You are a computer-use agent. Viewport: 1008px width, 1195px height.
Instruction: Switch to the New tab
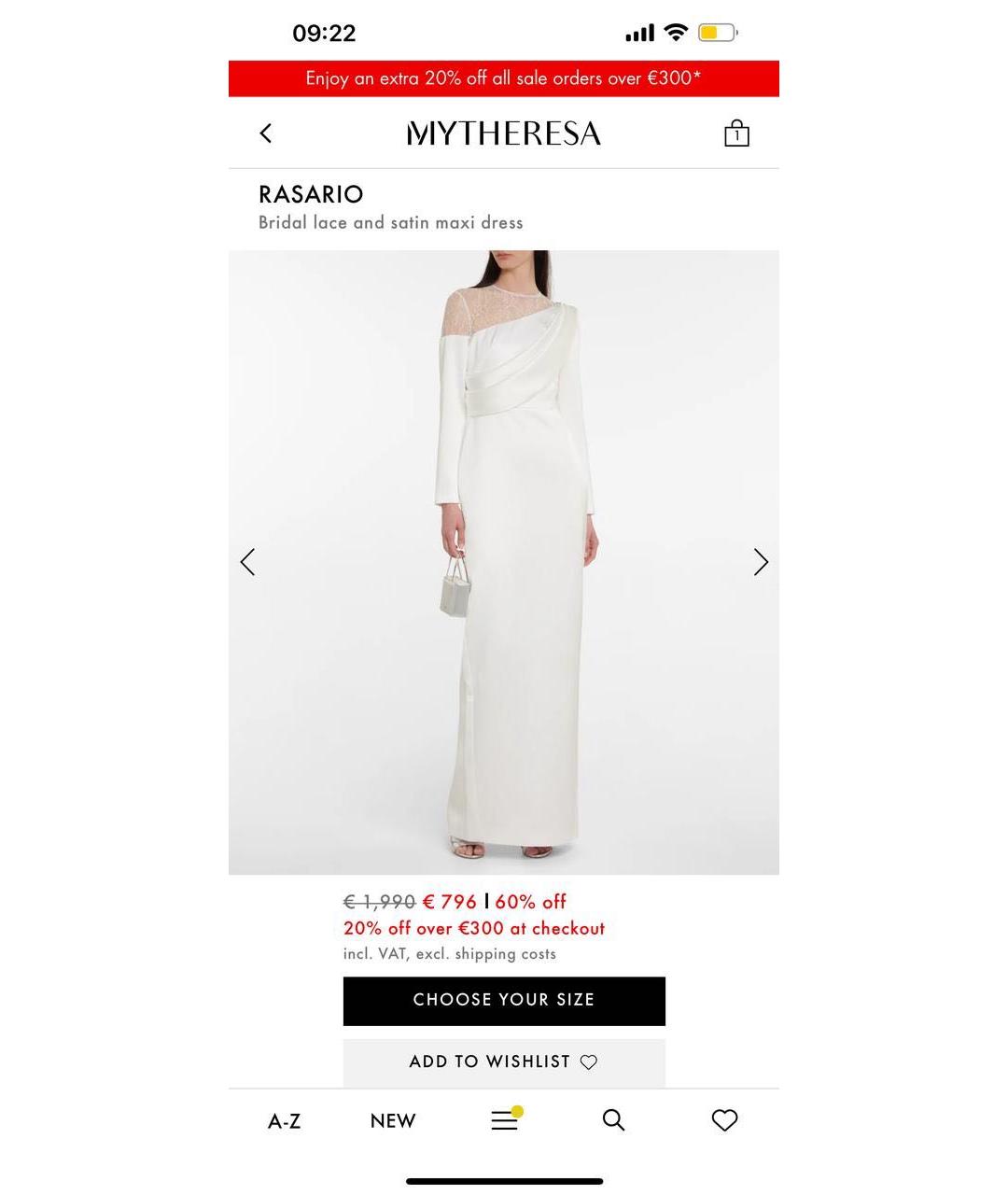point(393,1121)
